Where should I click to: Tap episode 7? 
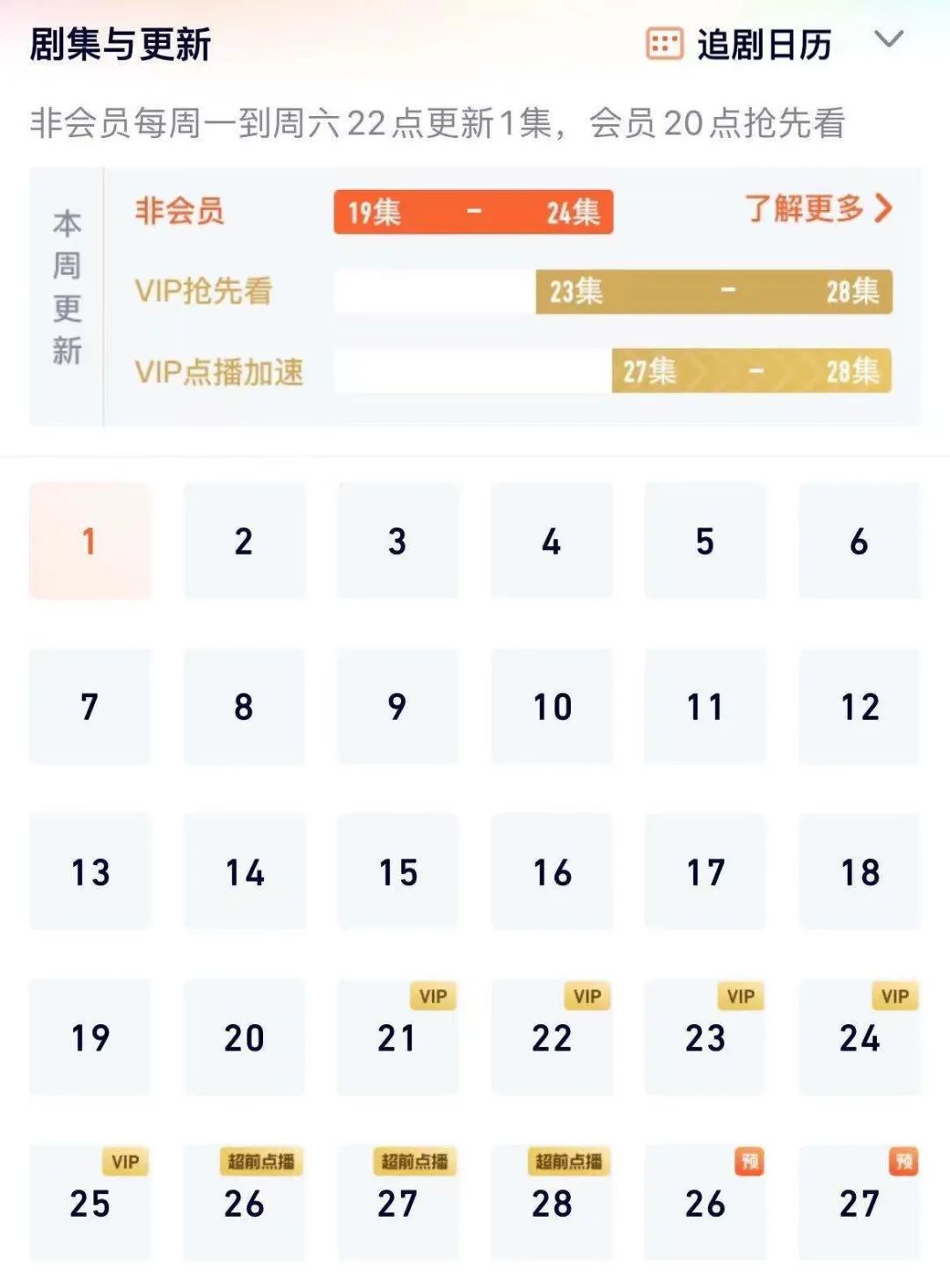(90, 706)
